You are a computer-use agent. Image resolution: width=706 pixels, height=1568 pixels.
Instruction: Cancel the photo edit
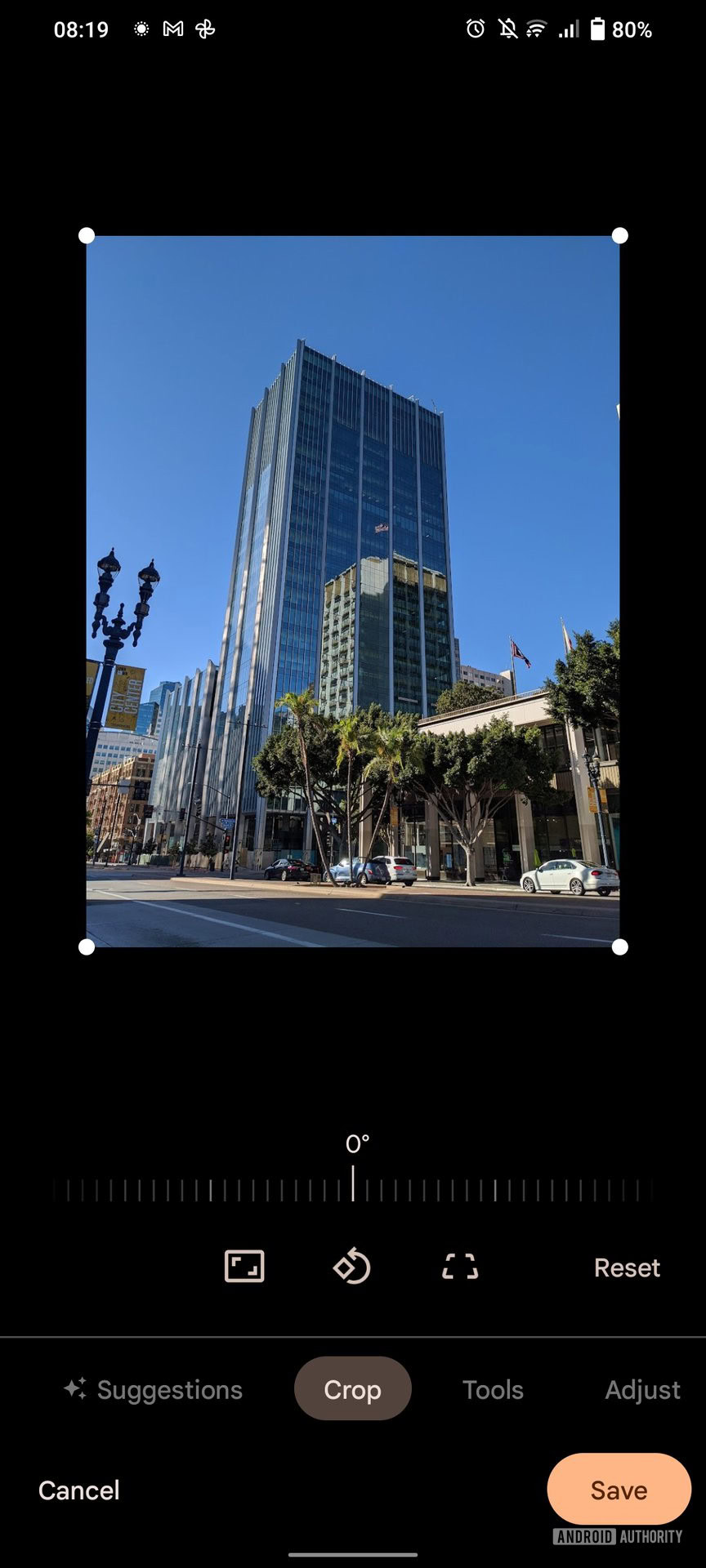point(79,1490)
